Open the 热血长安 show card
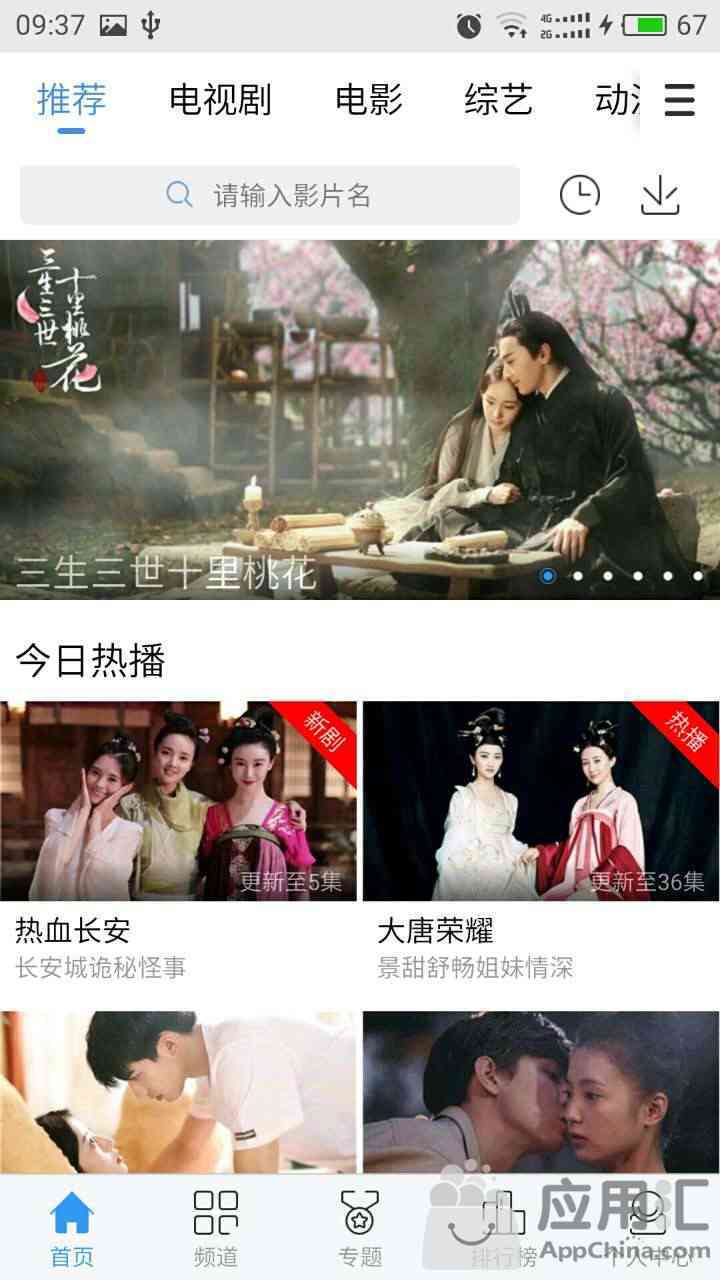 coord(178,800)
